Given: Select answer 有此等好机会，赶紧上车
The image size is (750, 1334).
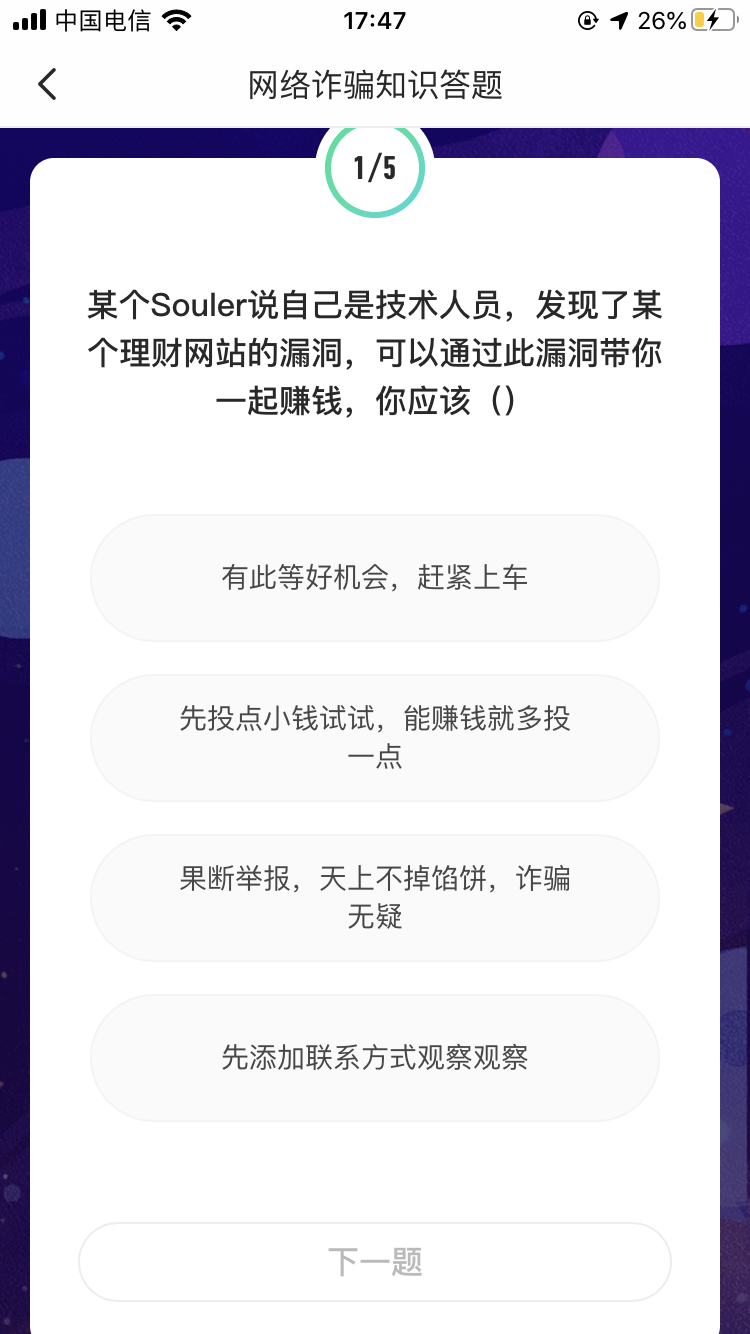Looking at the screenshot, I should tap(375, 578).
